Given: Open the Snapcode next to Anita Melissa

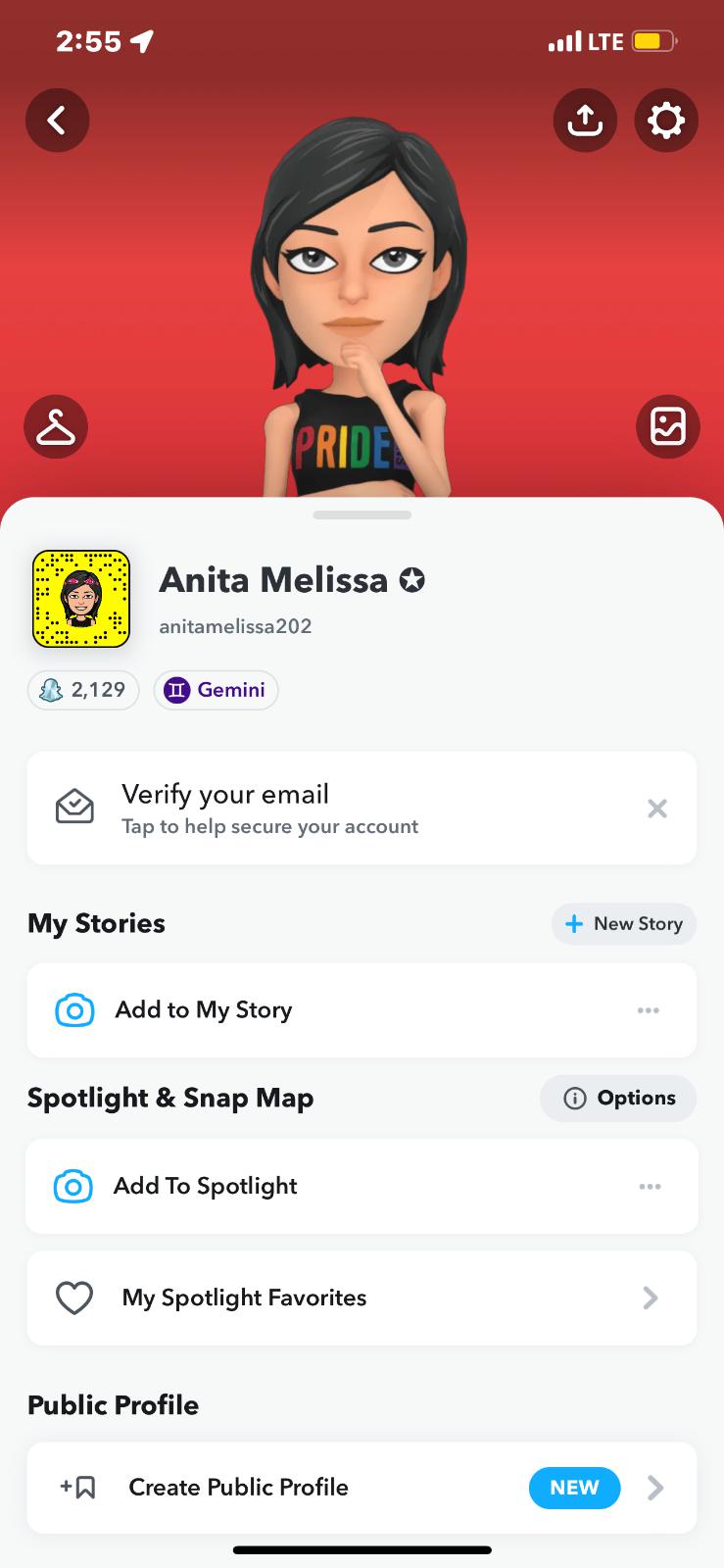Looking at the screenshot, I should (81, 599).
